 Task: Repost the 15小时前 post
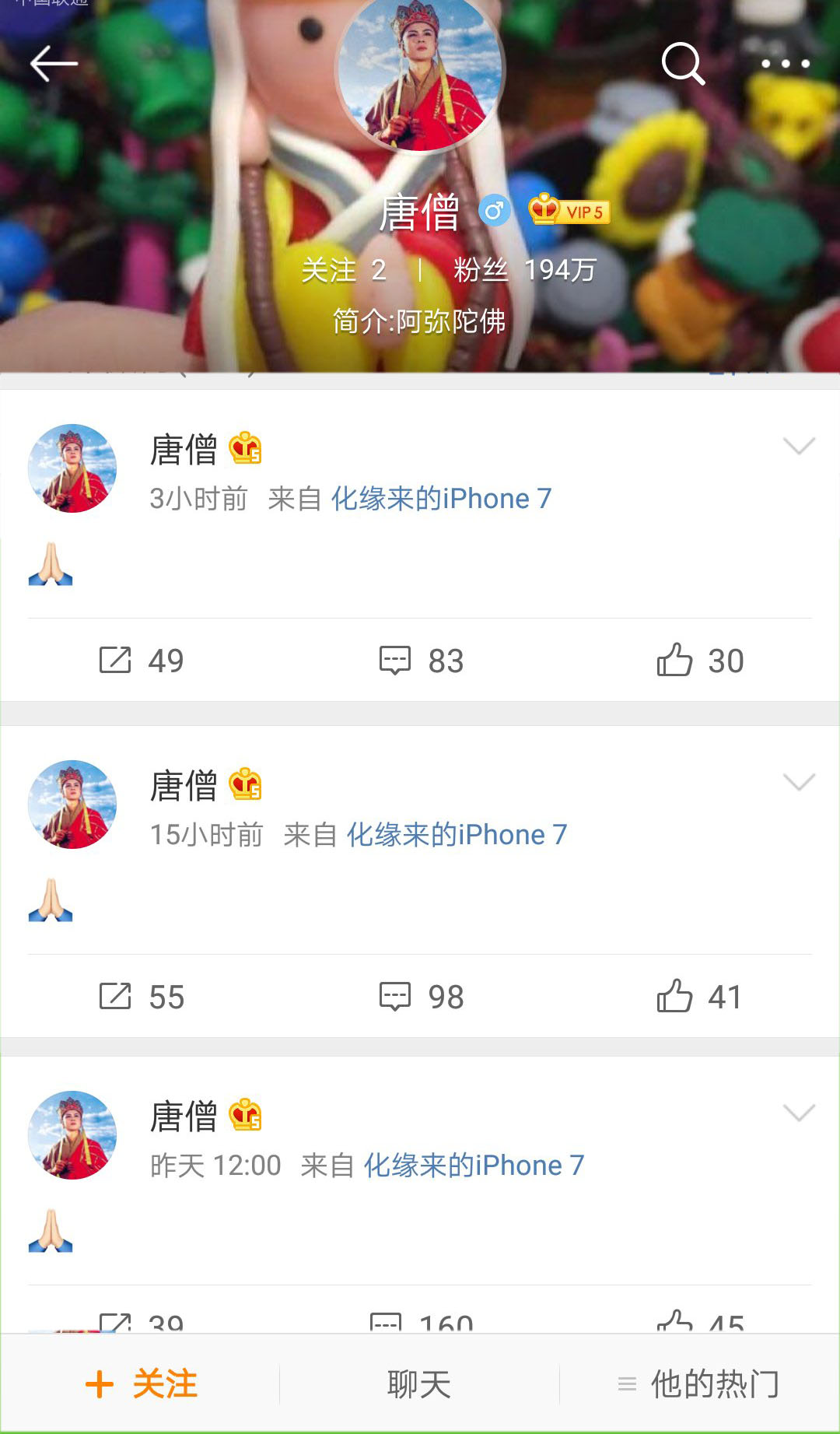point(141,997)
